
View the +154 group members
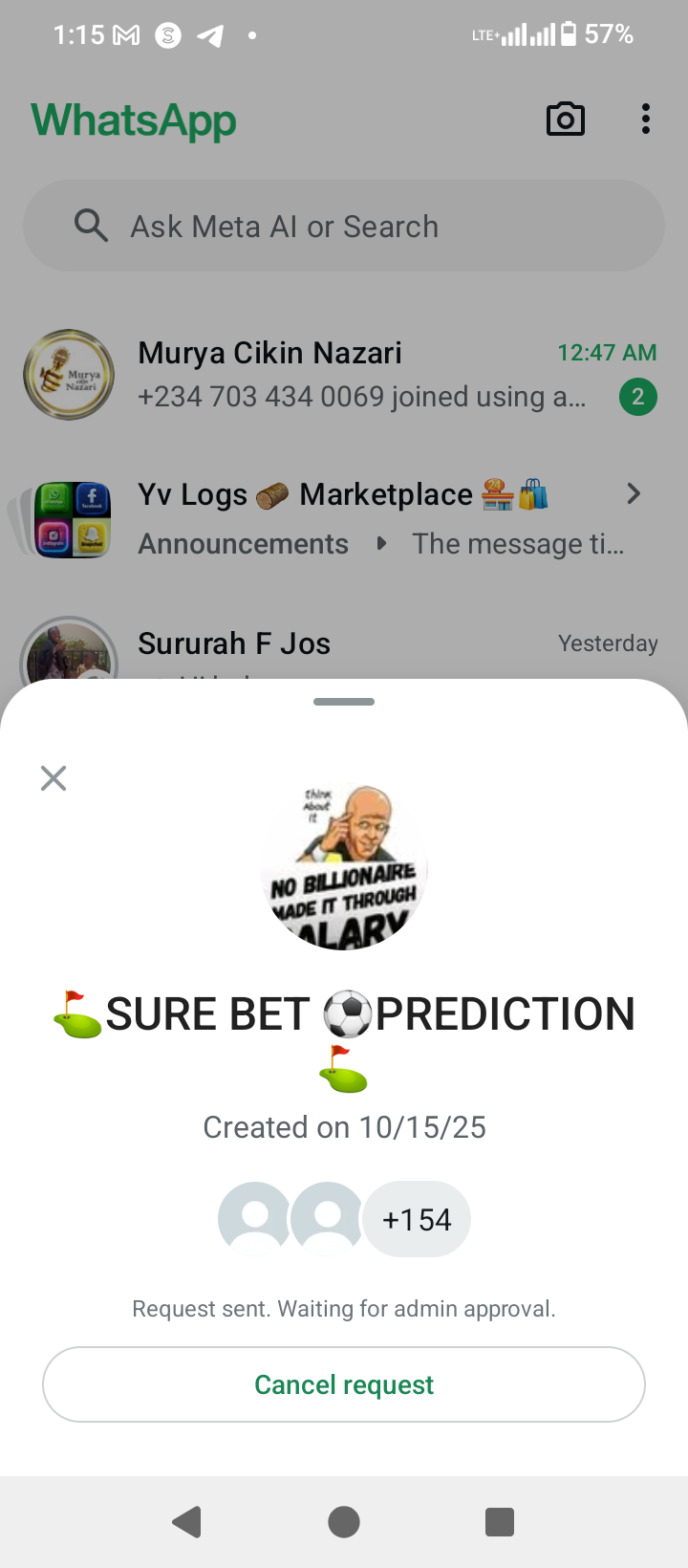[417, 1220]
